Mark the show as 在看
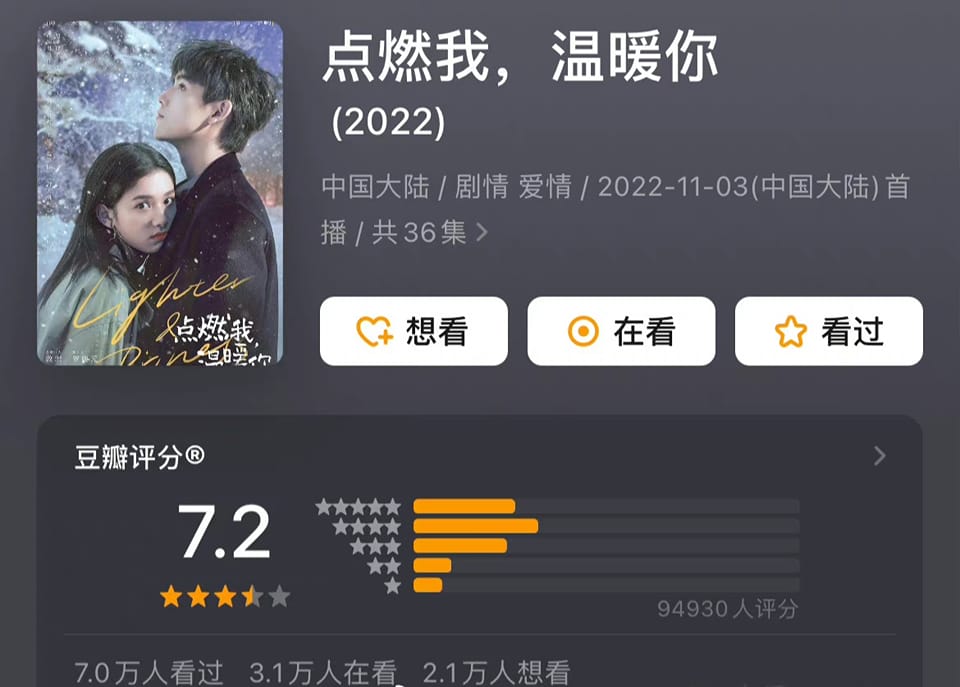Screen dimensions: 960x687 coord(621,331)
